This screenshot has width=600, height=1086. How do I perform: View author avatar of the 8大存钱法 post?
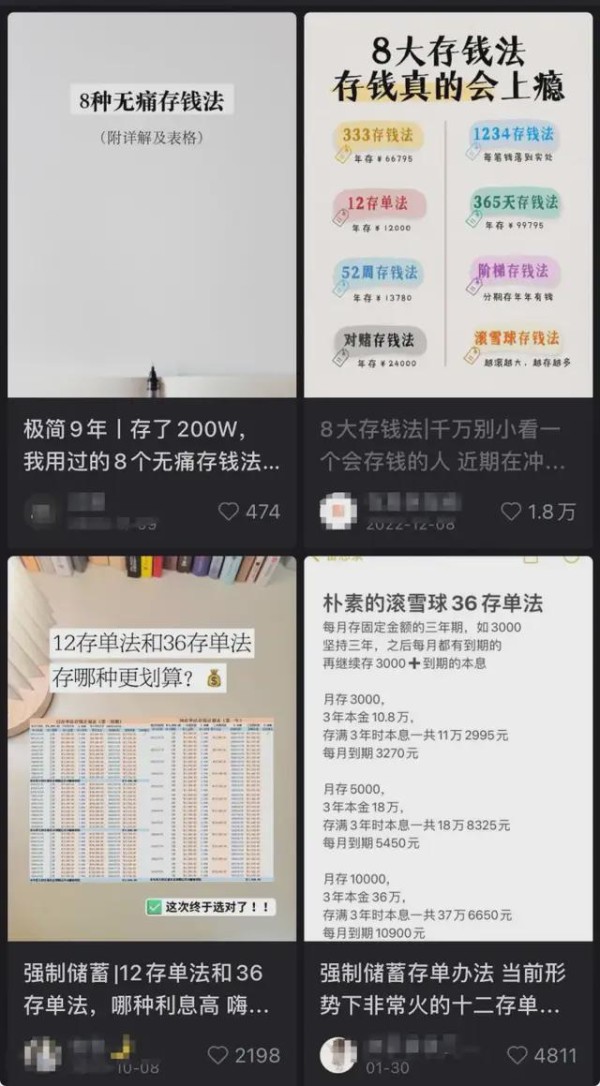click(338, 512)
